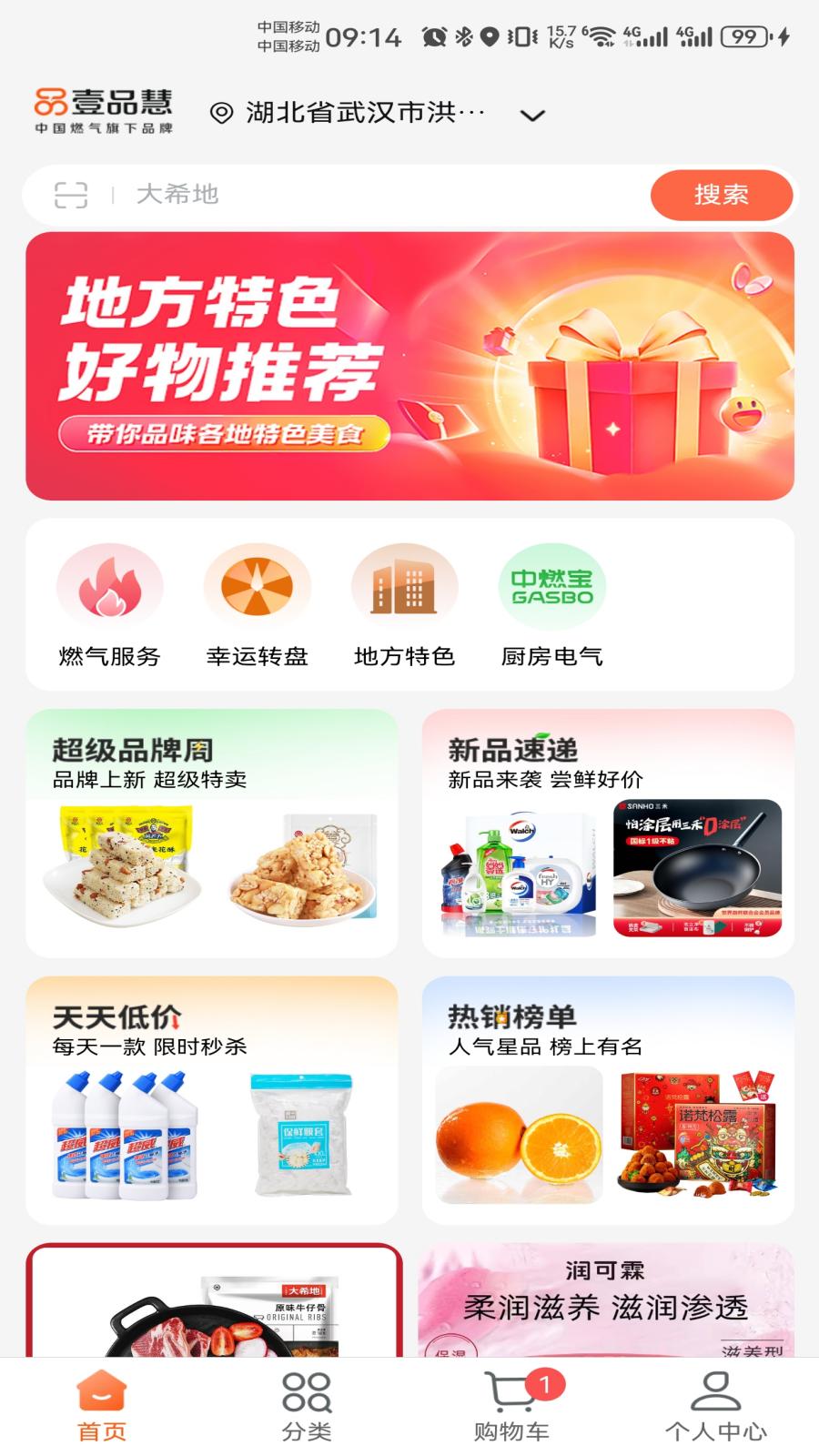Tap the location pin icon beside the address
The height and width of the screenshot is (1456, 819).
click(218, 112)
